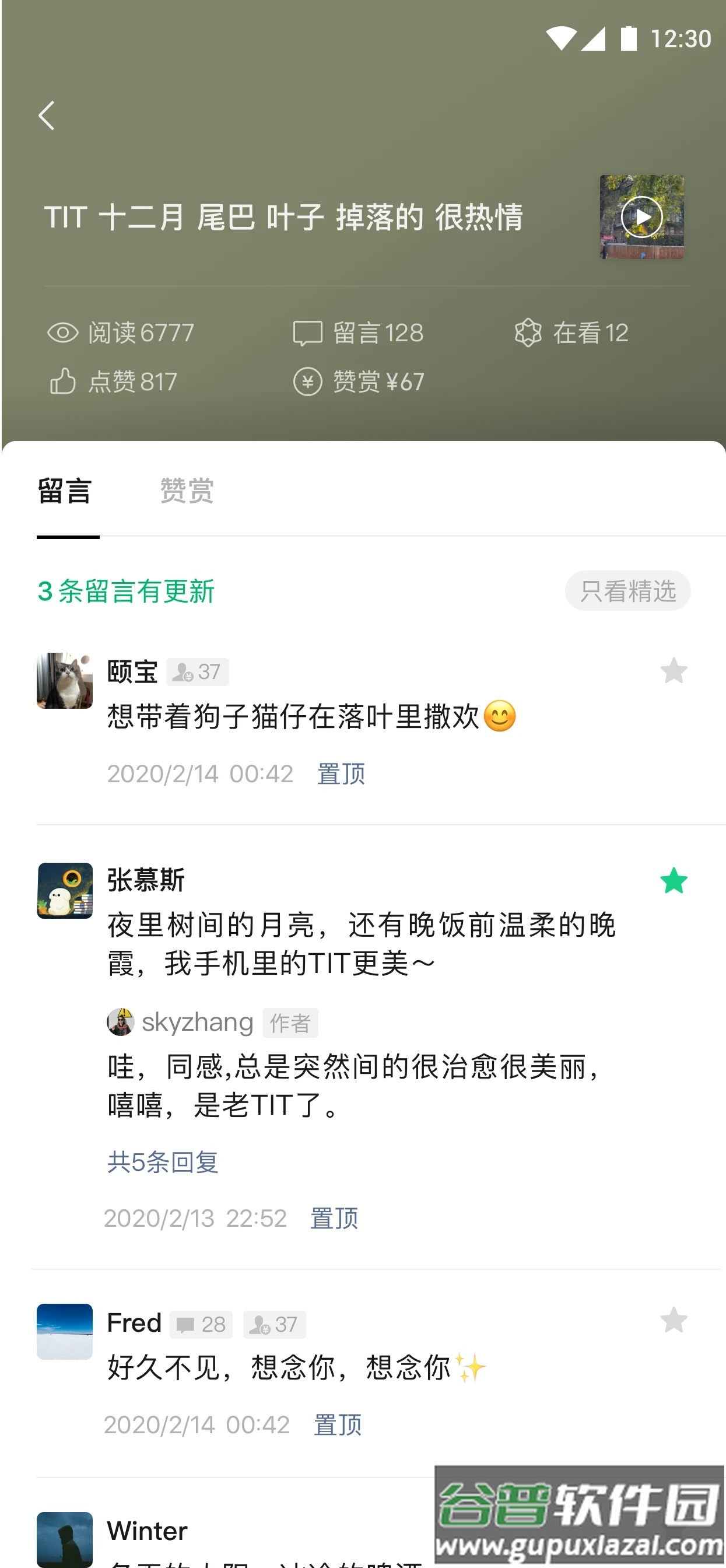Enable 只看精选 filter

627,590
